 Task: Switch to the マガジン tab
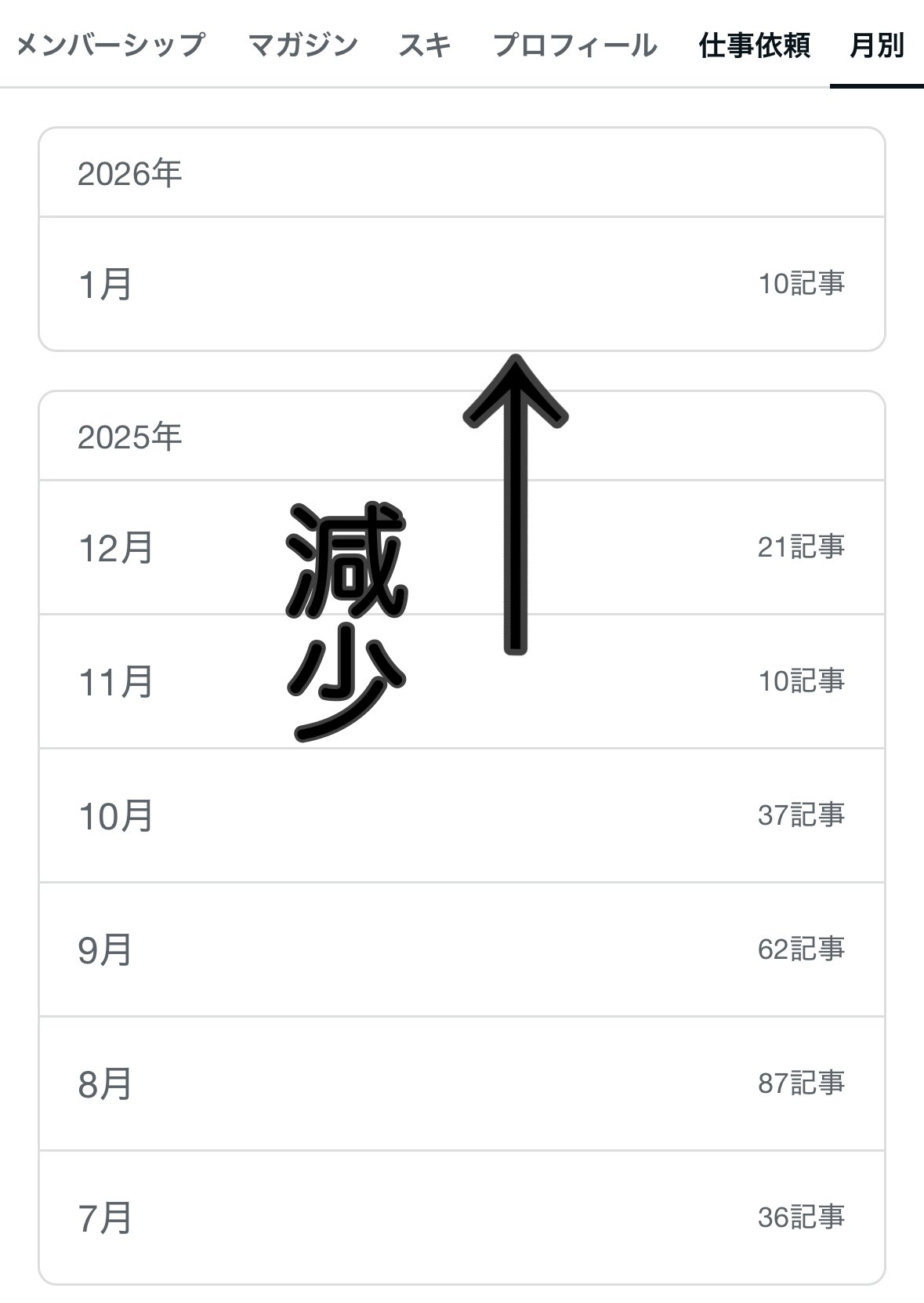tap(303, 45)
